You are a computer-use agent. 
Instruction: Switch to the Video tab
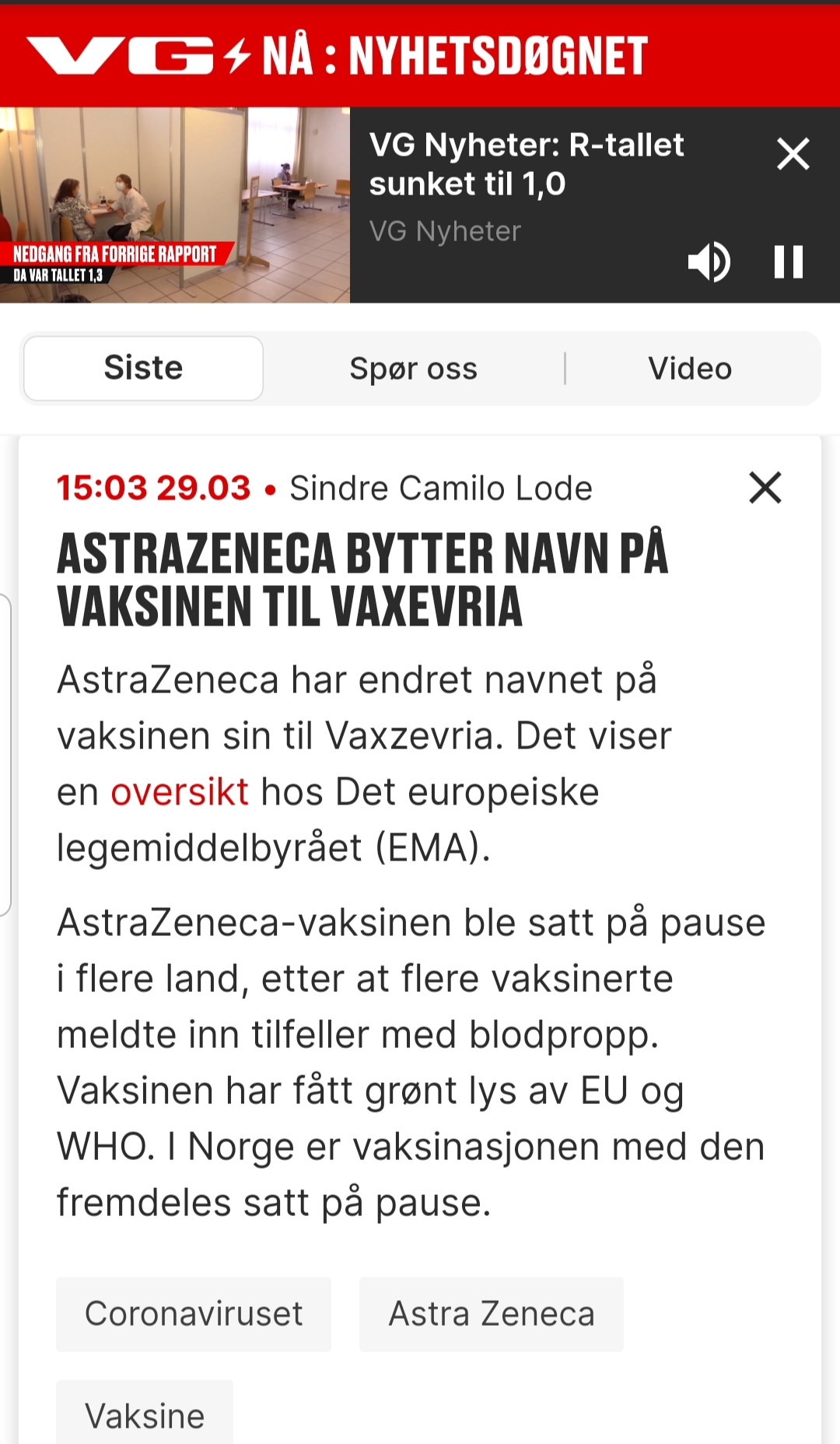[691, 369]
